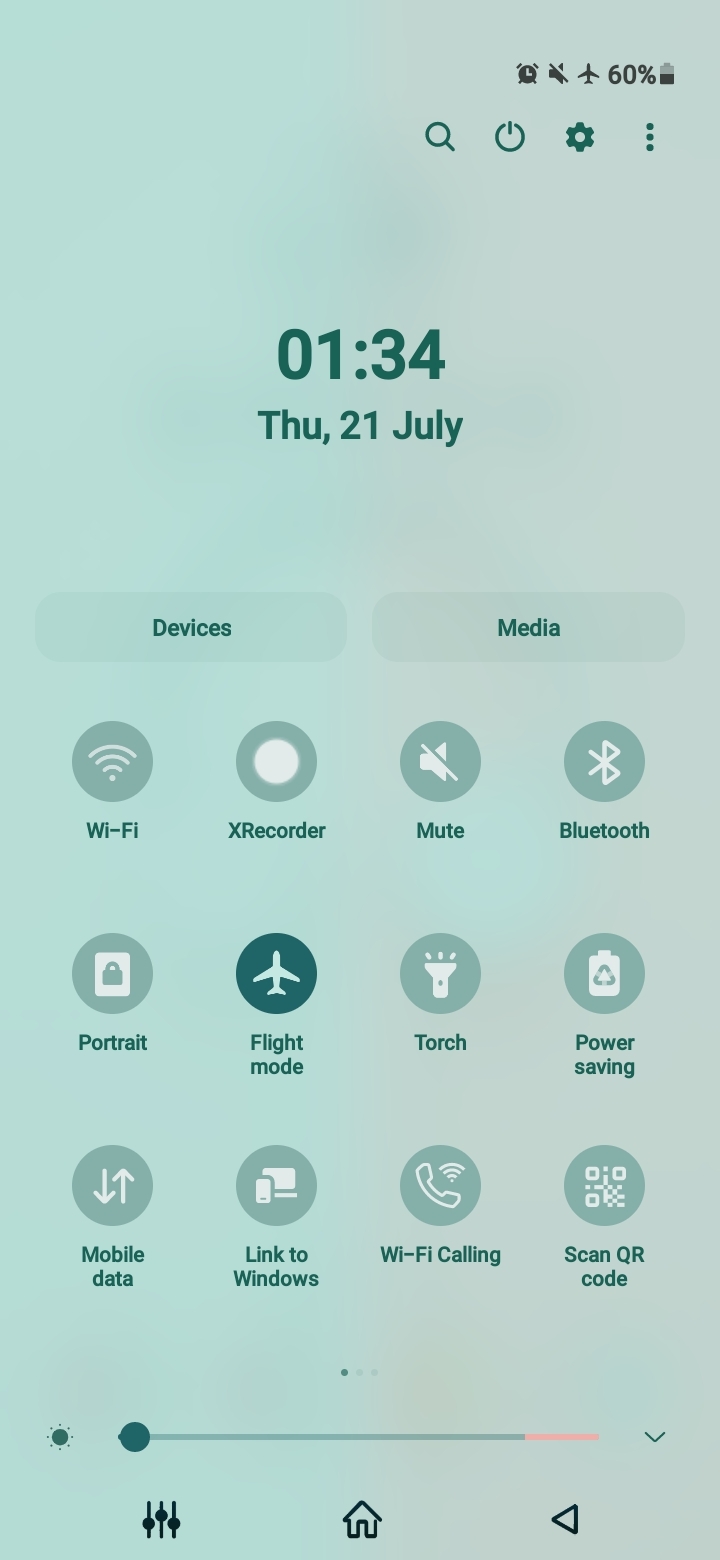Enable Power saving
Viewport: 720px width, 1560px height.
604,973
